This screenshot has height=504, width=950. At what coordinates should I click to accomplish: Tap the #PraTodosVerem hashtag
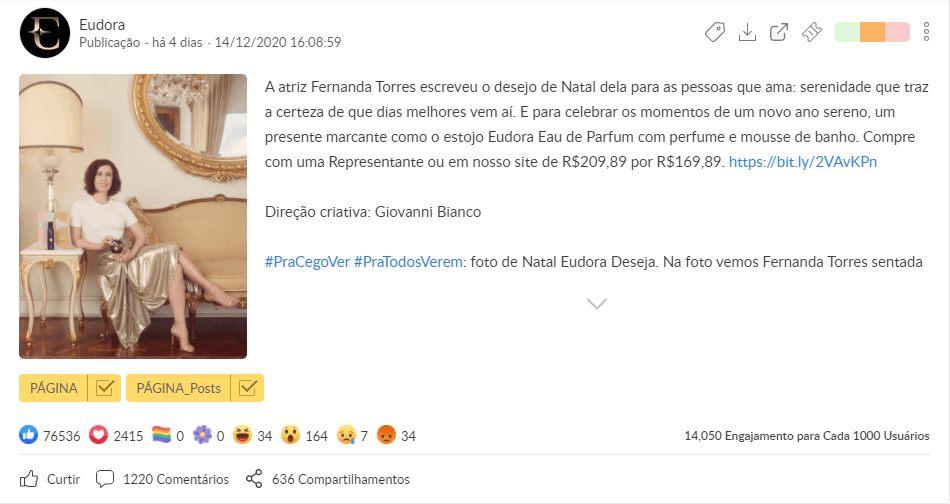409,262
